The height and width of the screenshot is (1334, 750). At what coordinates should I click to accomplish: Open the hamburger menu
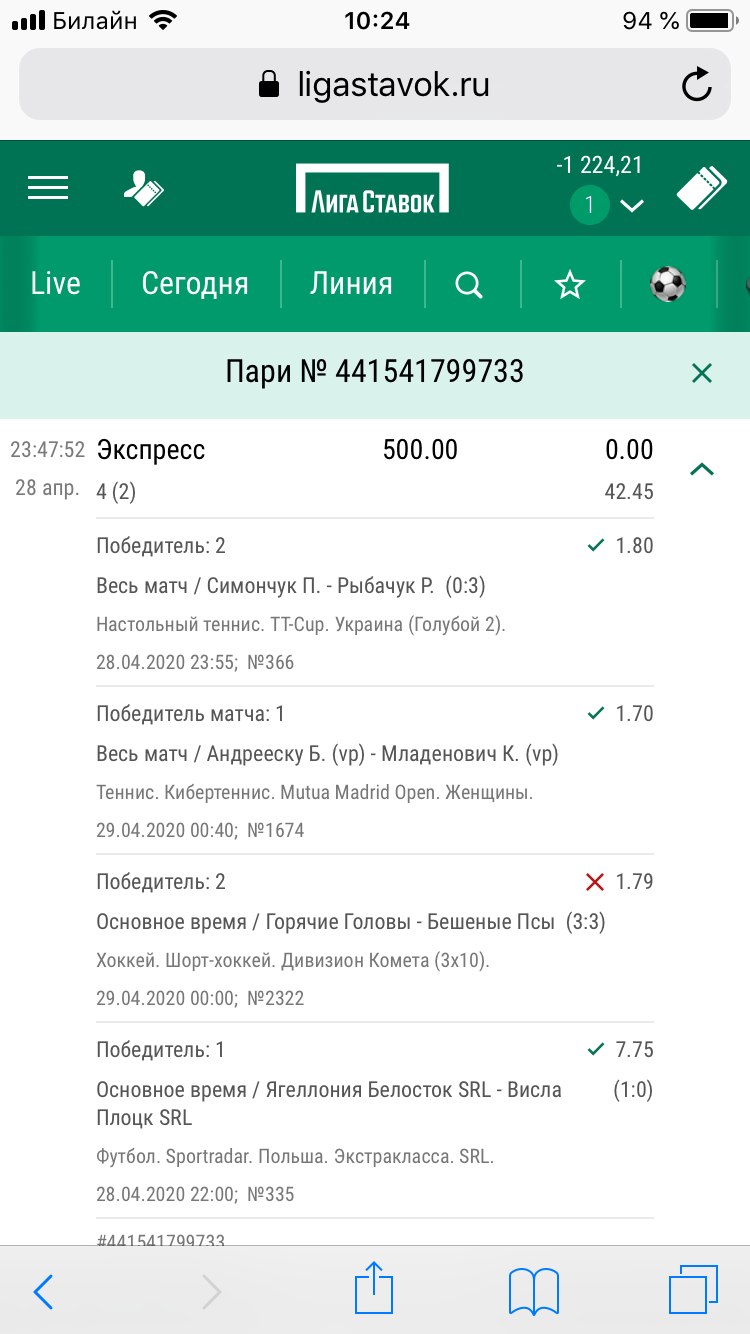47,188
